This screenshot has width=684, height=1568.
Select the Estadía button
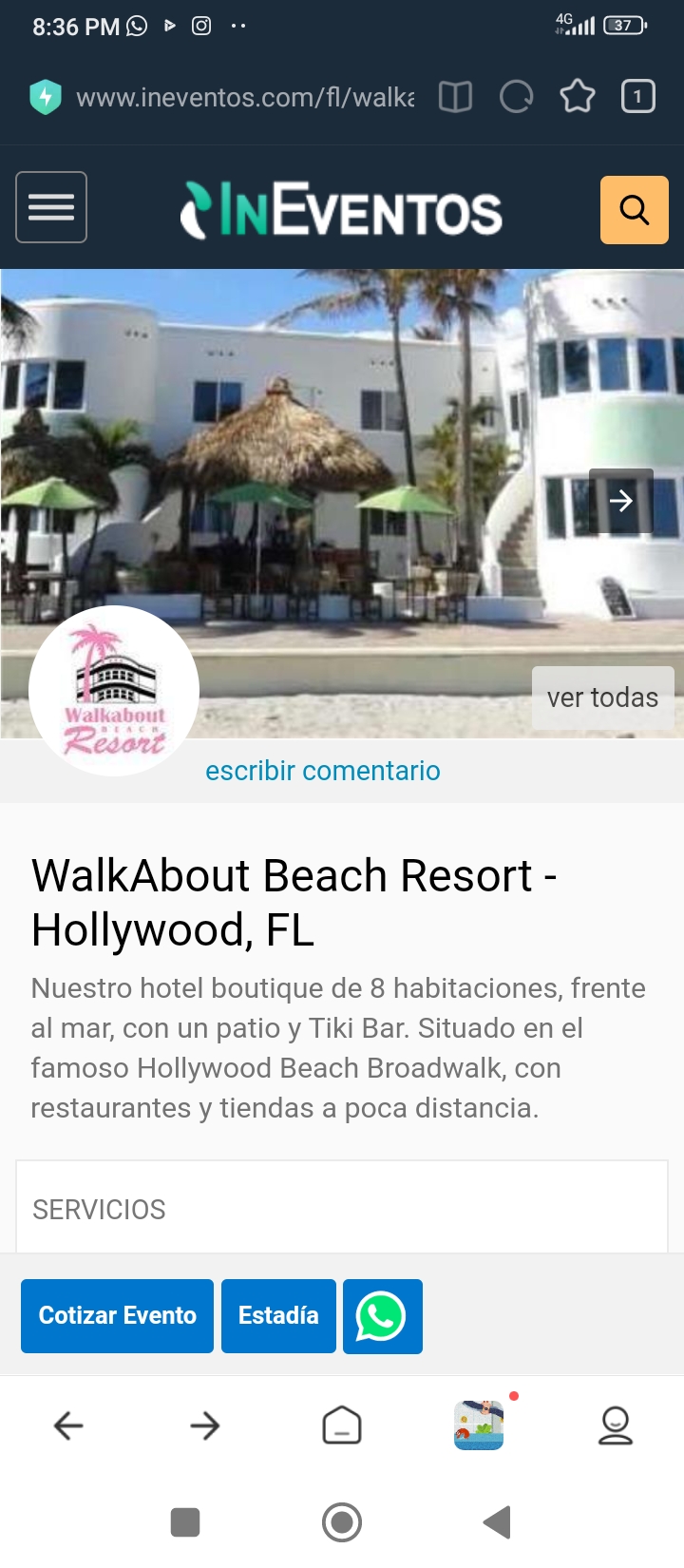coord(278,1316)
